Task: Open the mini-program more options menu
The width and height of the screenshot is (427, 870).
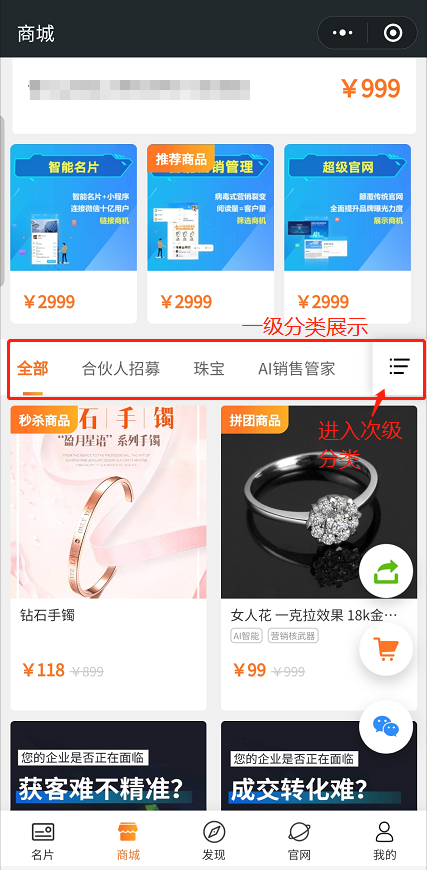Action: pos(343,33)
